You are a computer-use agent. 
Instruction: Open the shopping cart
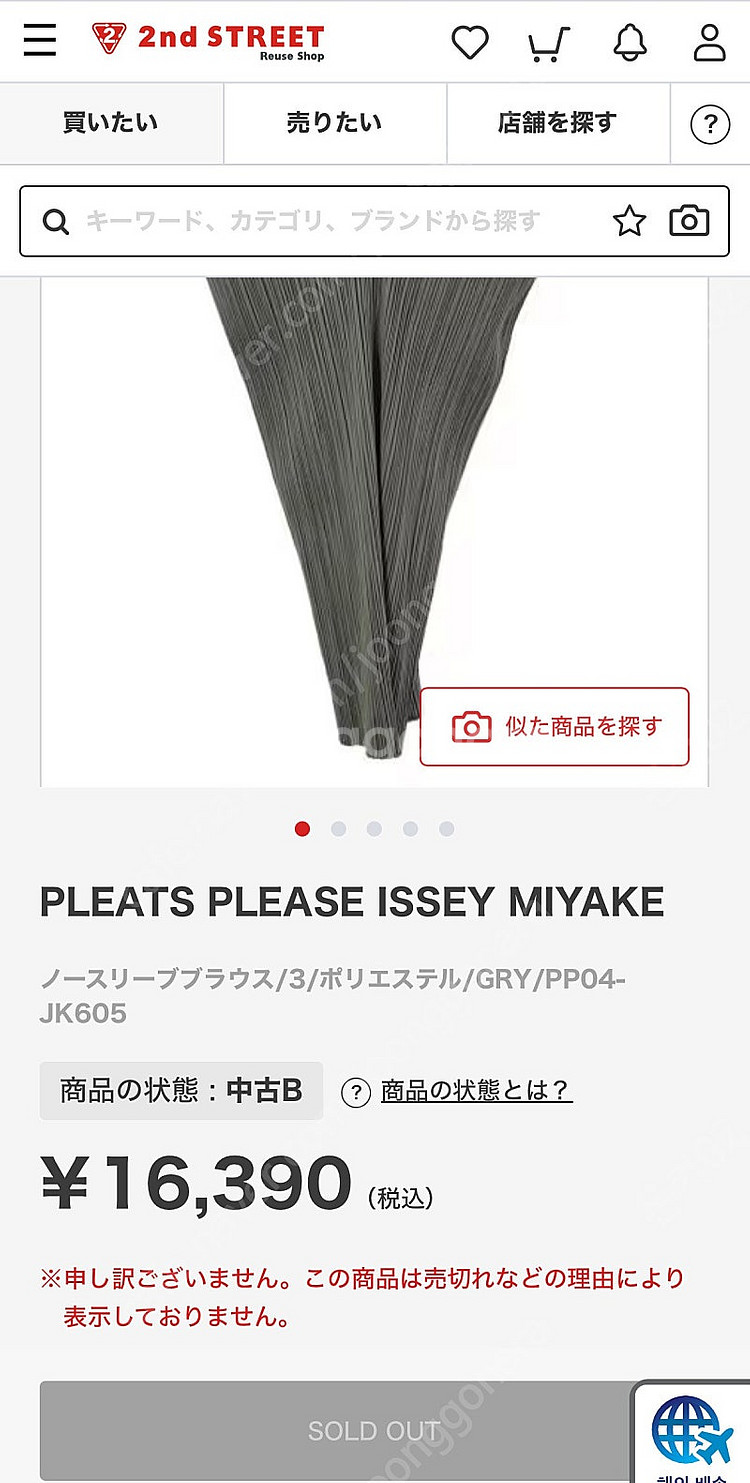pyautogui.click(x=549, y=42)
